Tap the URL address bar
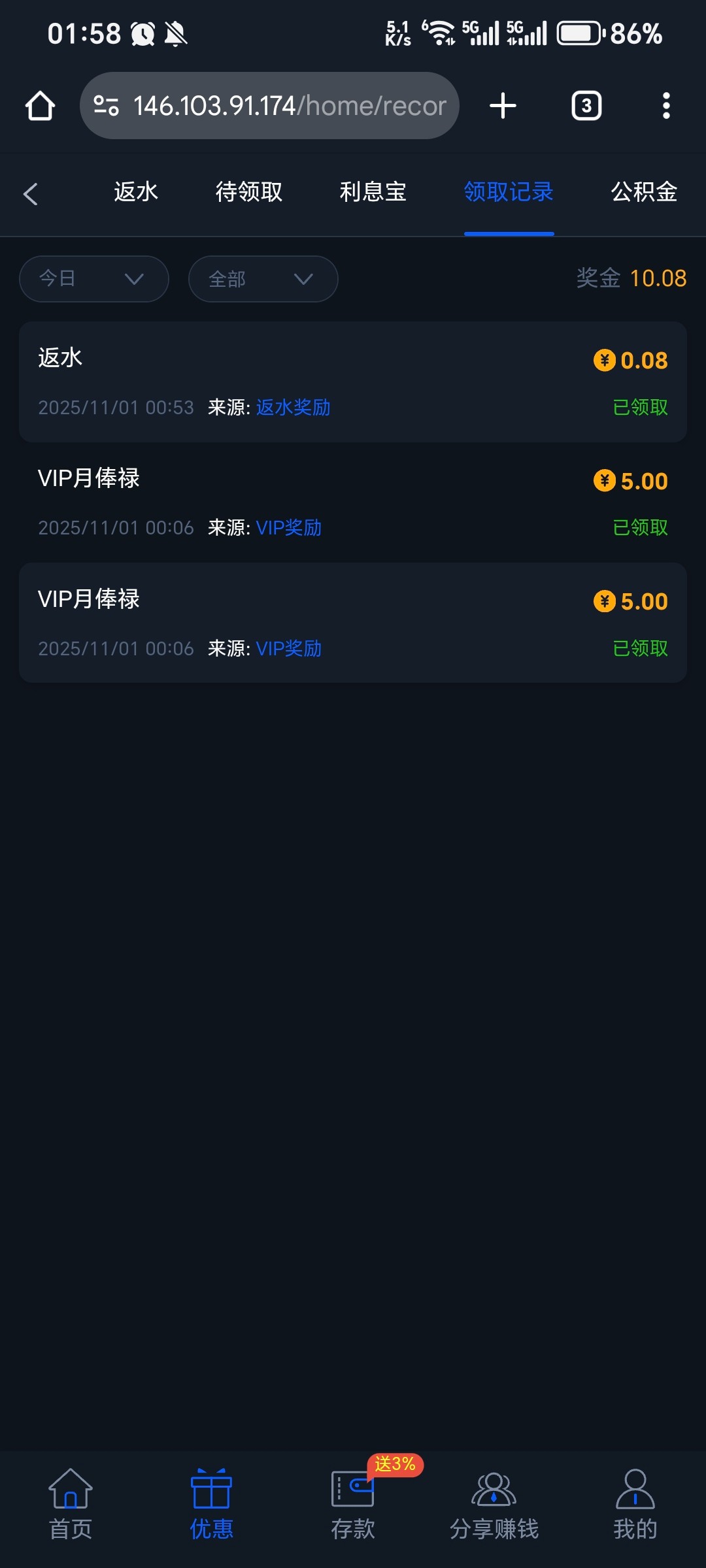The height and width of the screenshot is (1568, 706). click(288, 105)
